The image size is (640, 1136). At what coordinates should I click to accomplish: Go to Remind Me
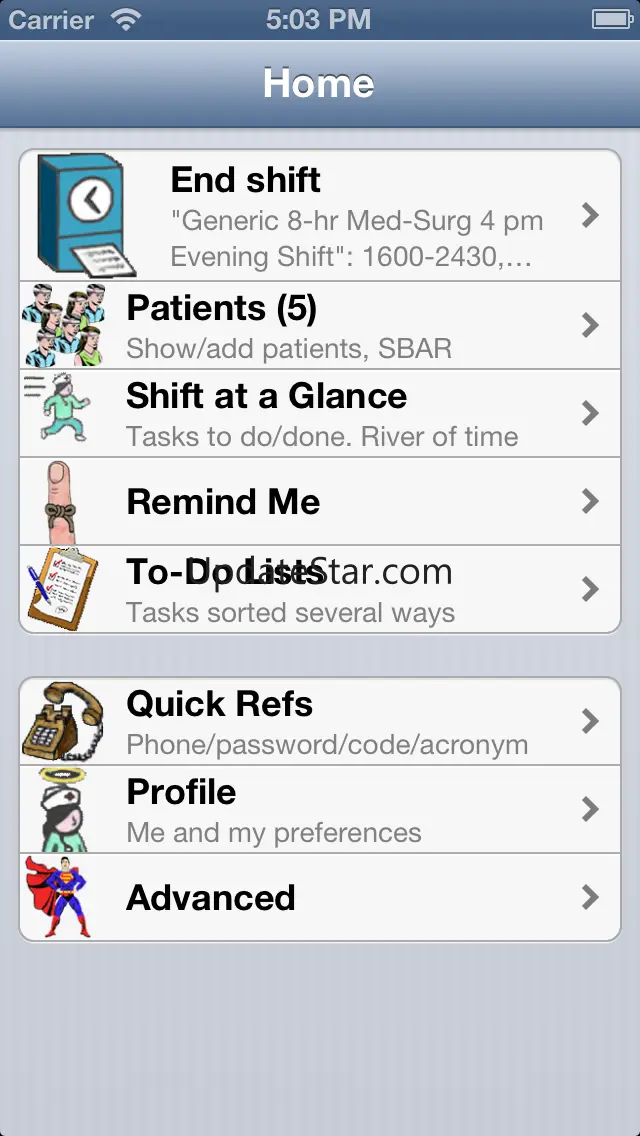coord(320,502)
